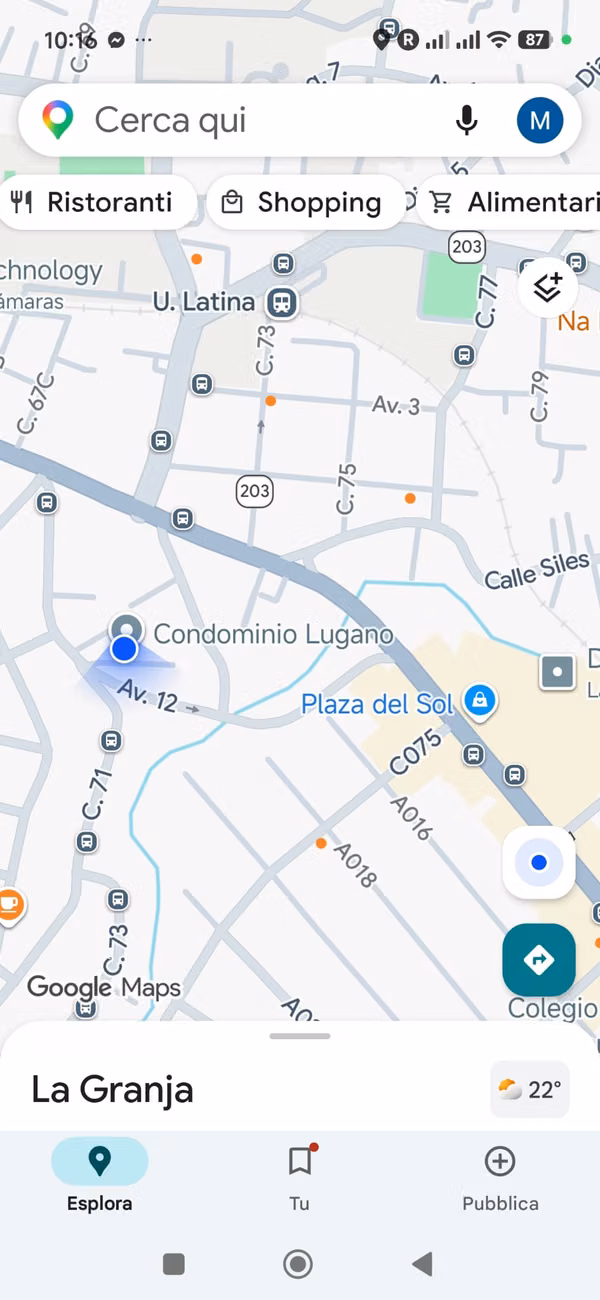This screenshot has width=600, height=1300.
Task: Select the Ristoranti chip
Action: (92, 203)
